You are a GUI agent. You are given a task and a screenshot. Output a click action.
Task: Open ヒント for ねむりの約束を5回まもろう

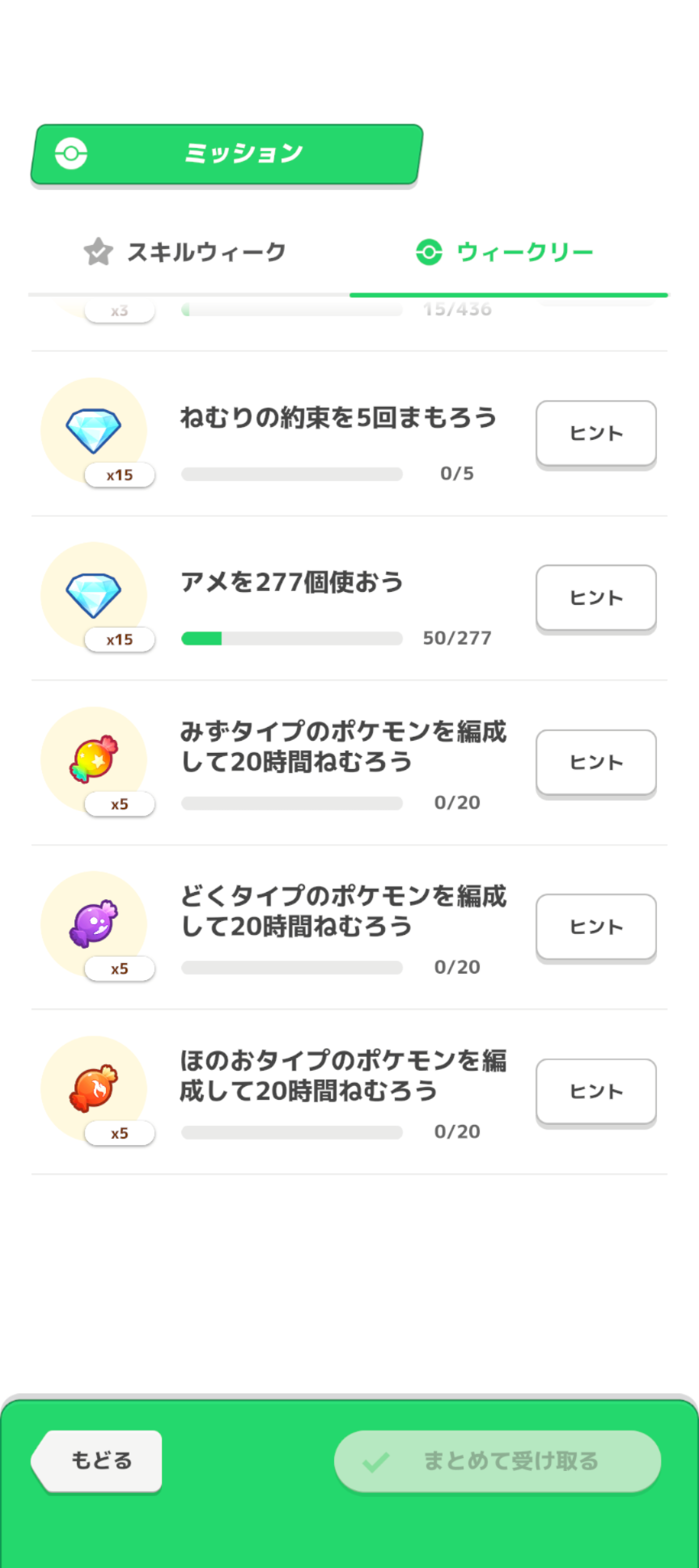[x=595, y=433]
